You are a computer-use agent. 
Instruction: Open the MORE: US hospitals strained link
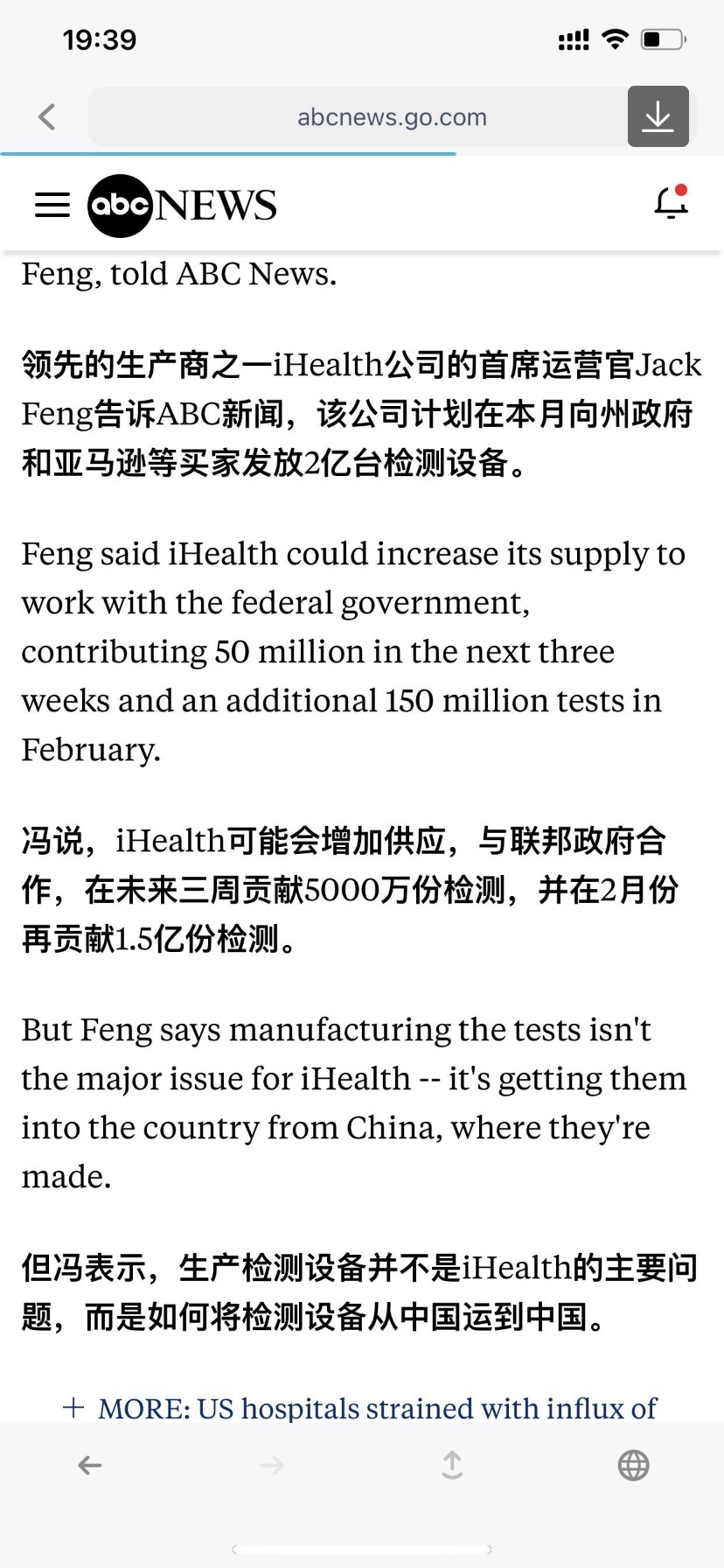(x=360, y=1408)
